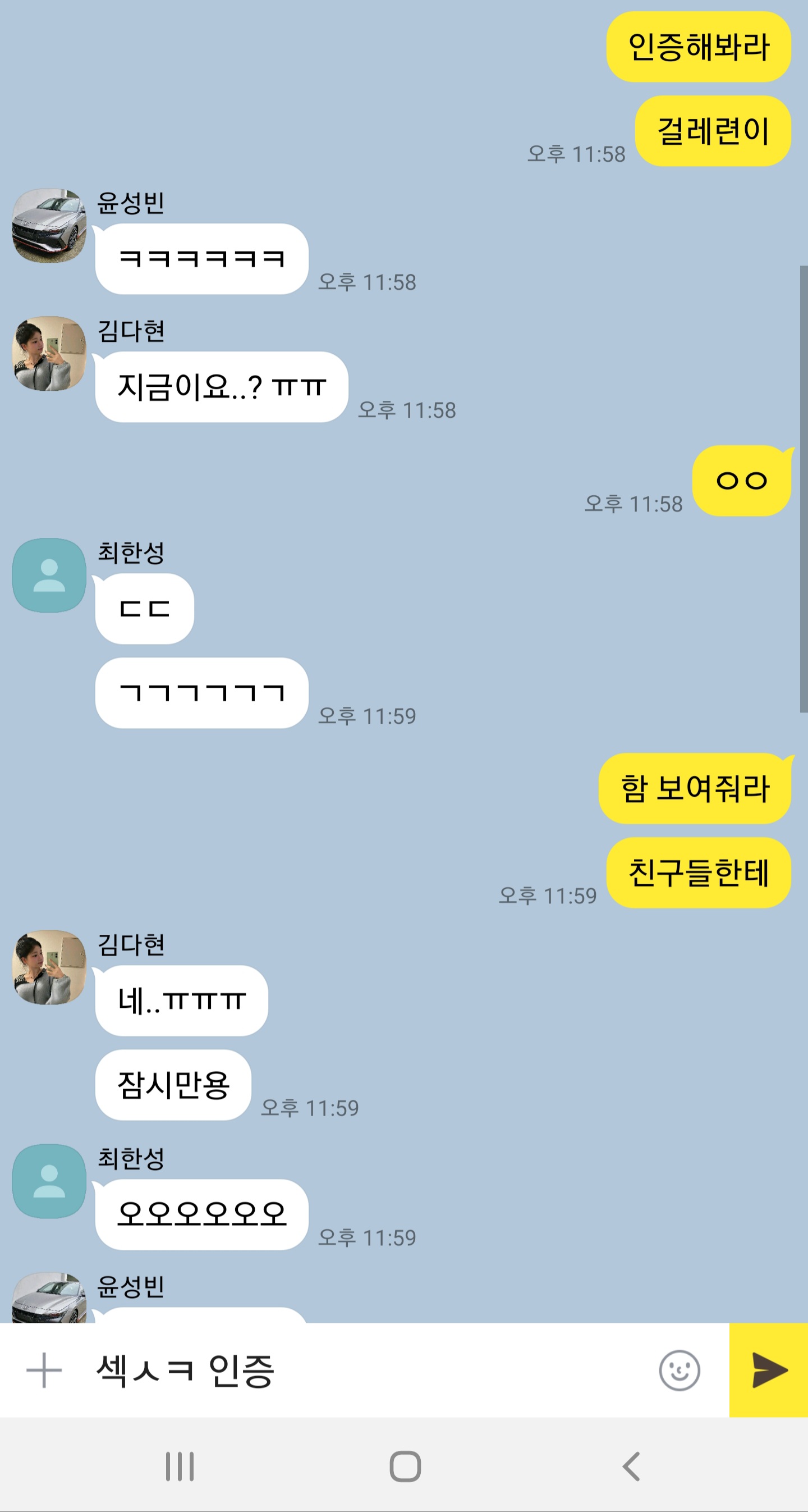The width and height of the screenshot is (808, 1512).
Task: Tap the system back button
Action: click(631, 1467)
